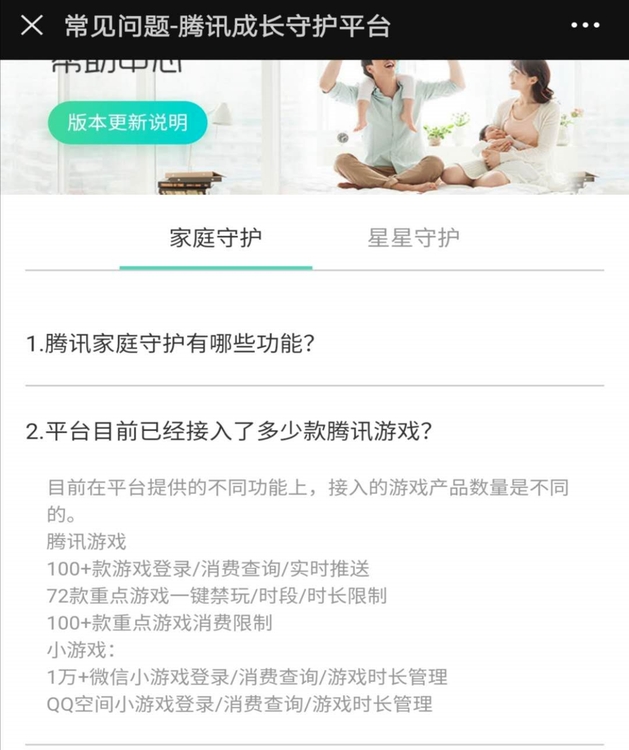Close the FAQ page

click(x=32, y=26)
